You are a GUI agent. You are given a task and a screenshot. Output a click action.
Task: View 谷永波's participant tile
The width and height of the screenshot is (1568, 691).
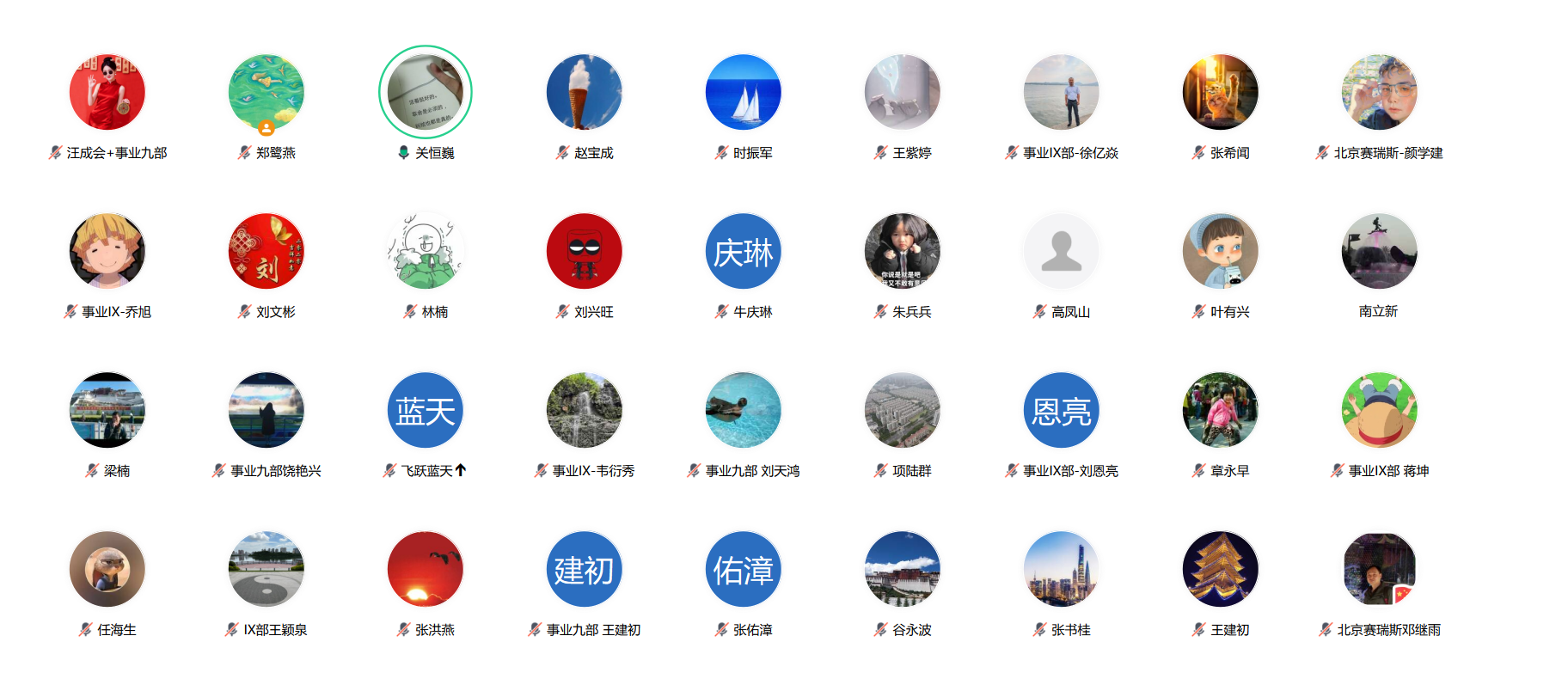coord(903,569)
